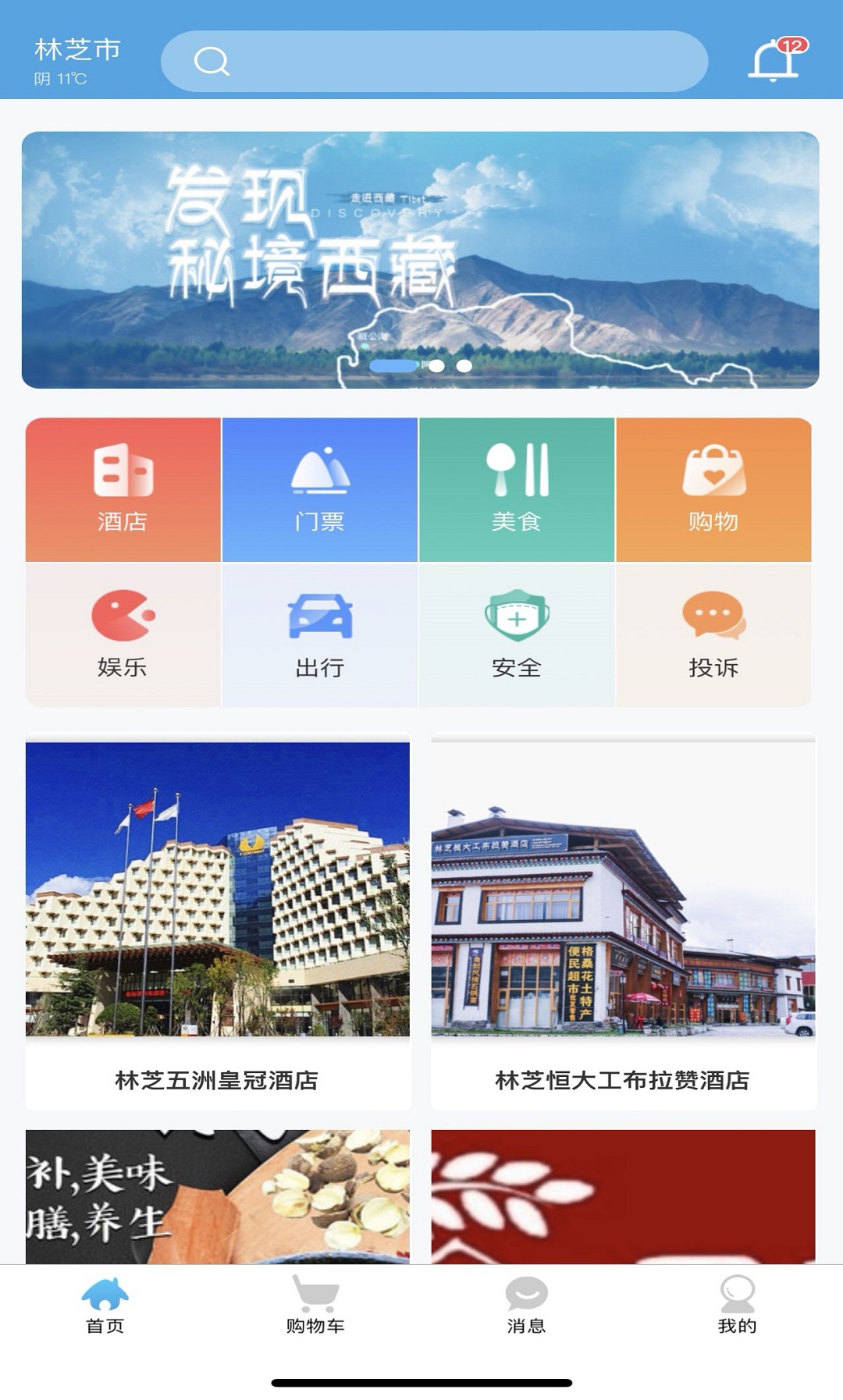This screenshot has width=843, height=1400.
Task: Open the 酒店 hotel category
Action: pos(123,489)
